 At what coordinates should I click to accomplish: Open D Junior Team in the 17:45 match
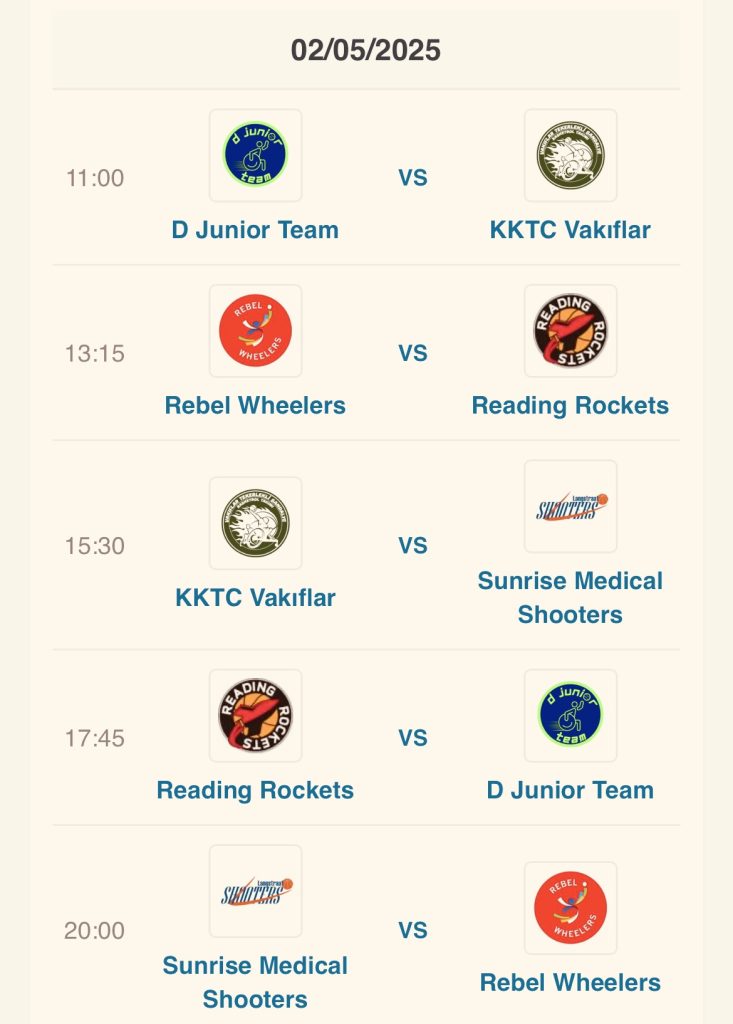[570, 790]
